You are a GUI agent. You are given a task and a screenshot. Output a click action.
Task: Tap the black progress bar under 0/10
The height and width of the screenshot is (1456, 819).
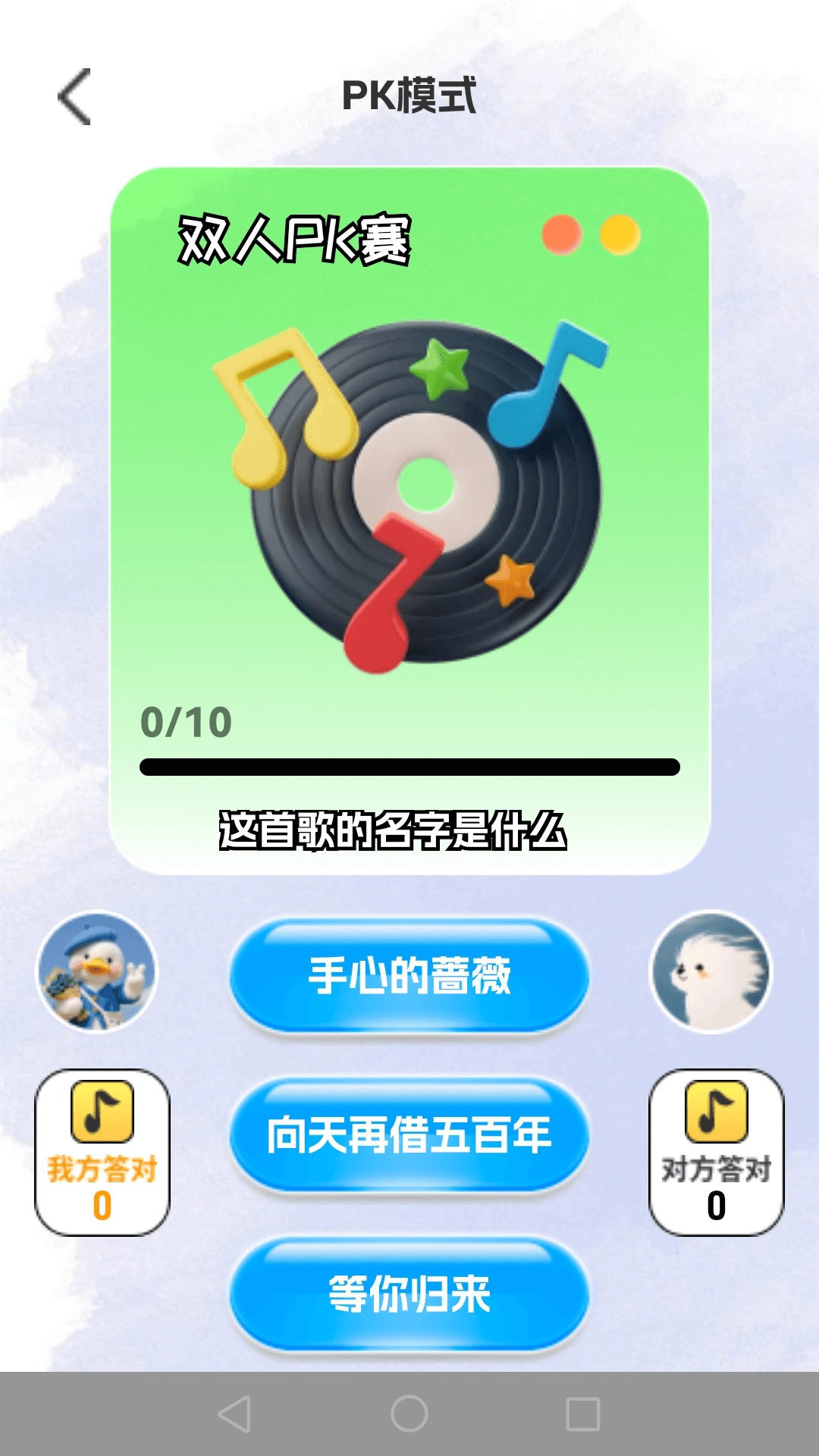[x=409, y=767]
